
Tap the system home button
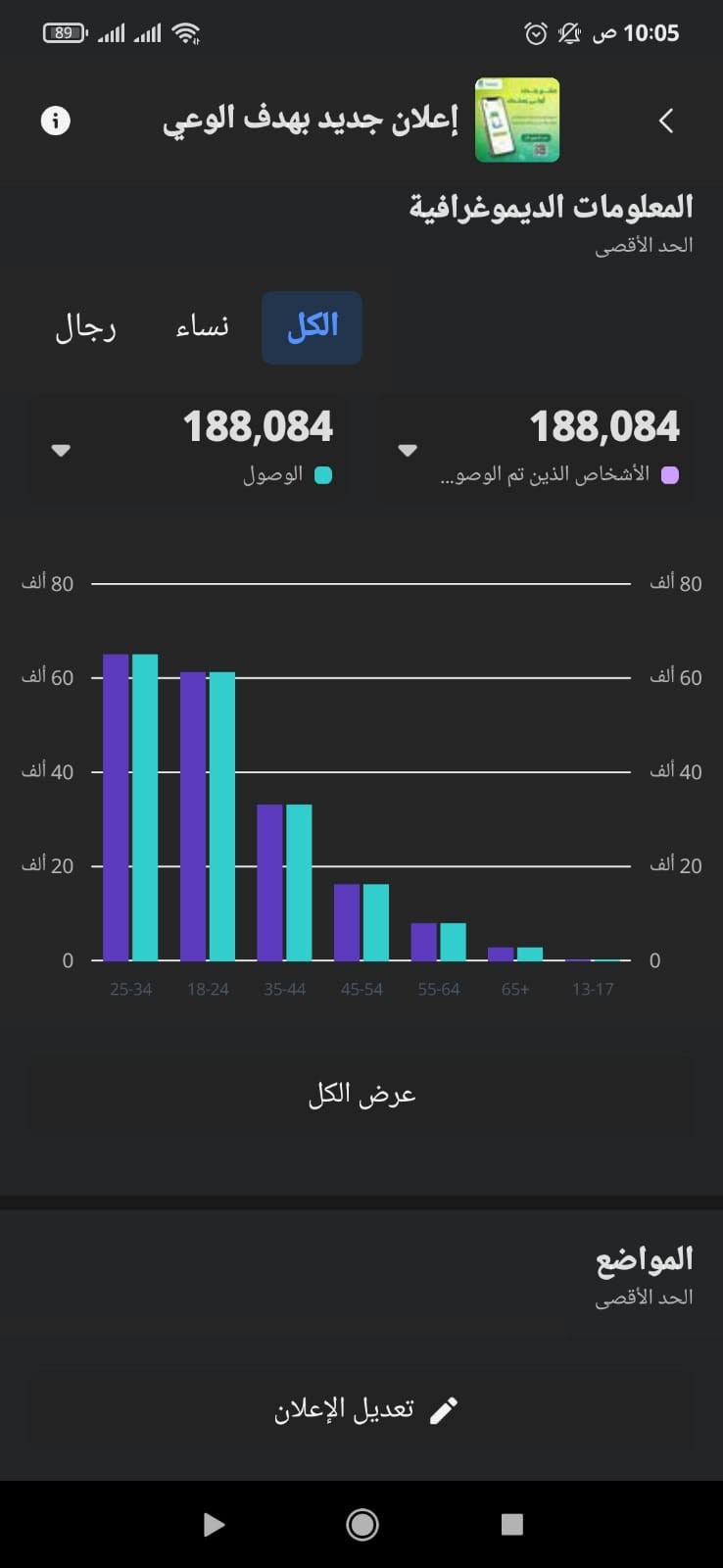click(x=362, y=1524)
